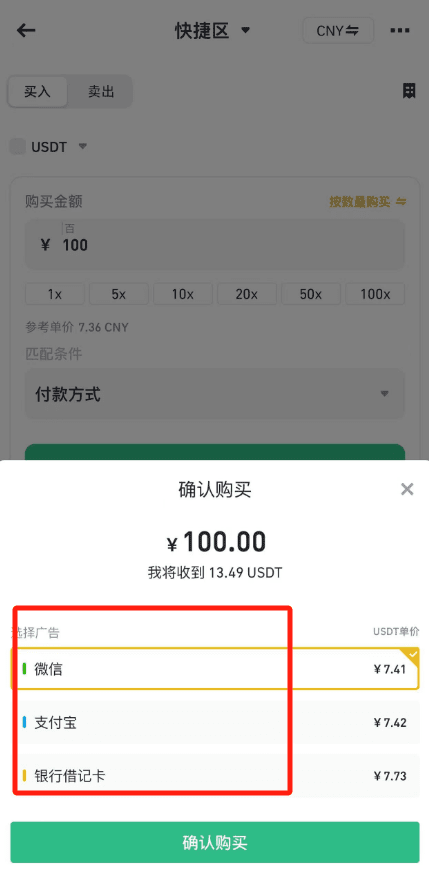Select the 微信 payment ad
The image size is (429, 870).
pyautogui.click(x=215, y=669)
